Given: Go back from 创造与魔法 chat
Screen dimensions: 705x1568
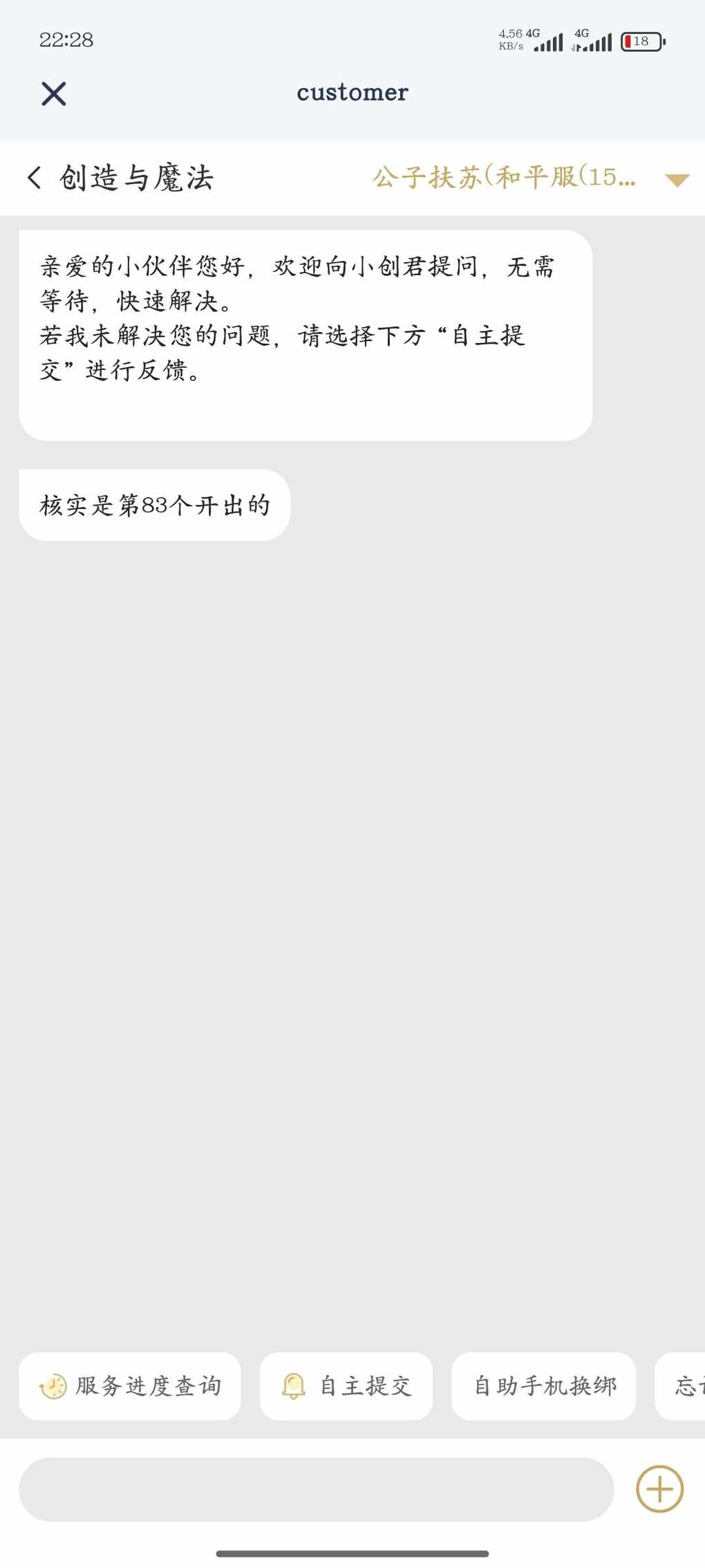Looking at the screenshot, I should 35,178.
